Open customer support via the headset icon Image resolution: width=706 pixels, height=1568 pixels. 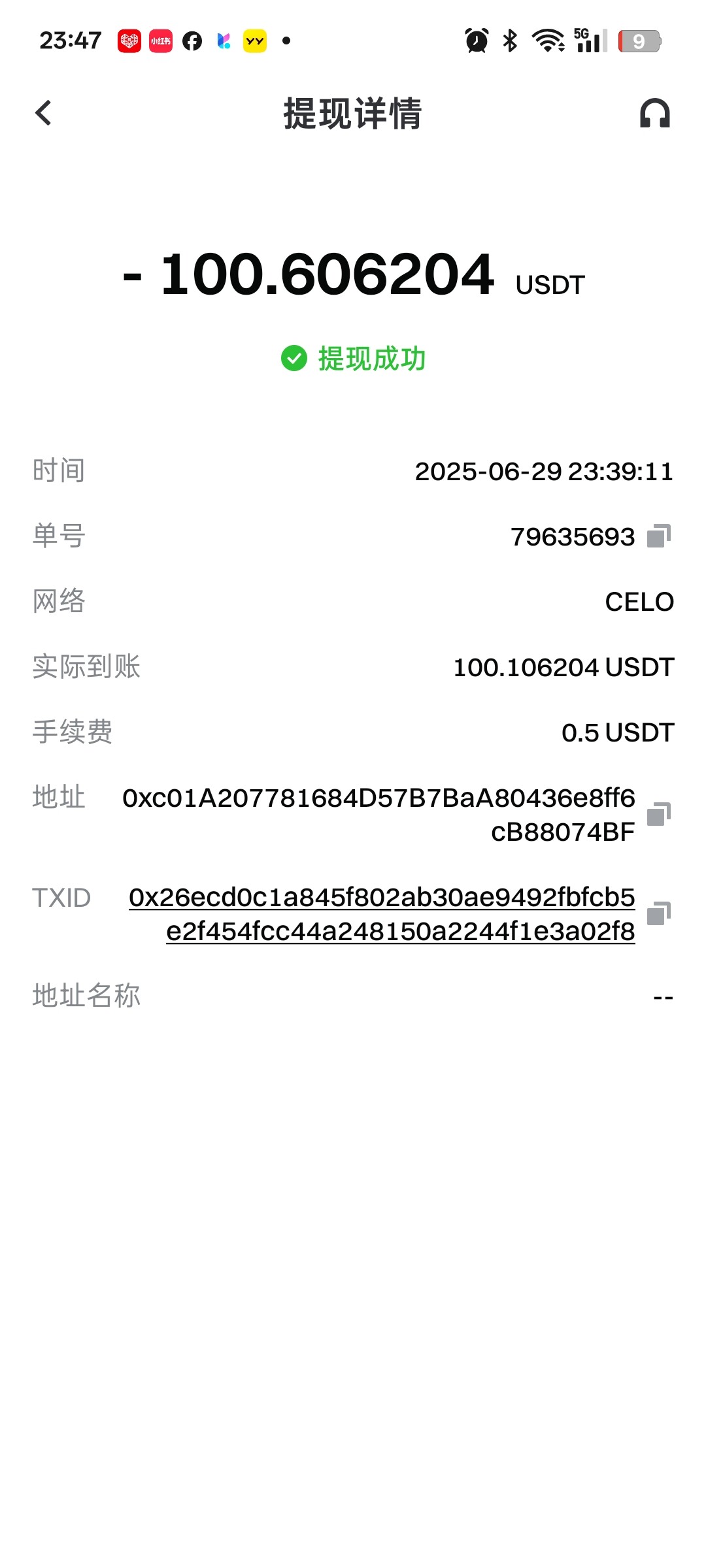pos(654,113)
